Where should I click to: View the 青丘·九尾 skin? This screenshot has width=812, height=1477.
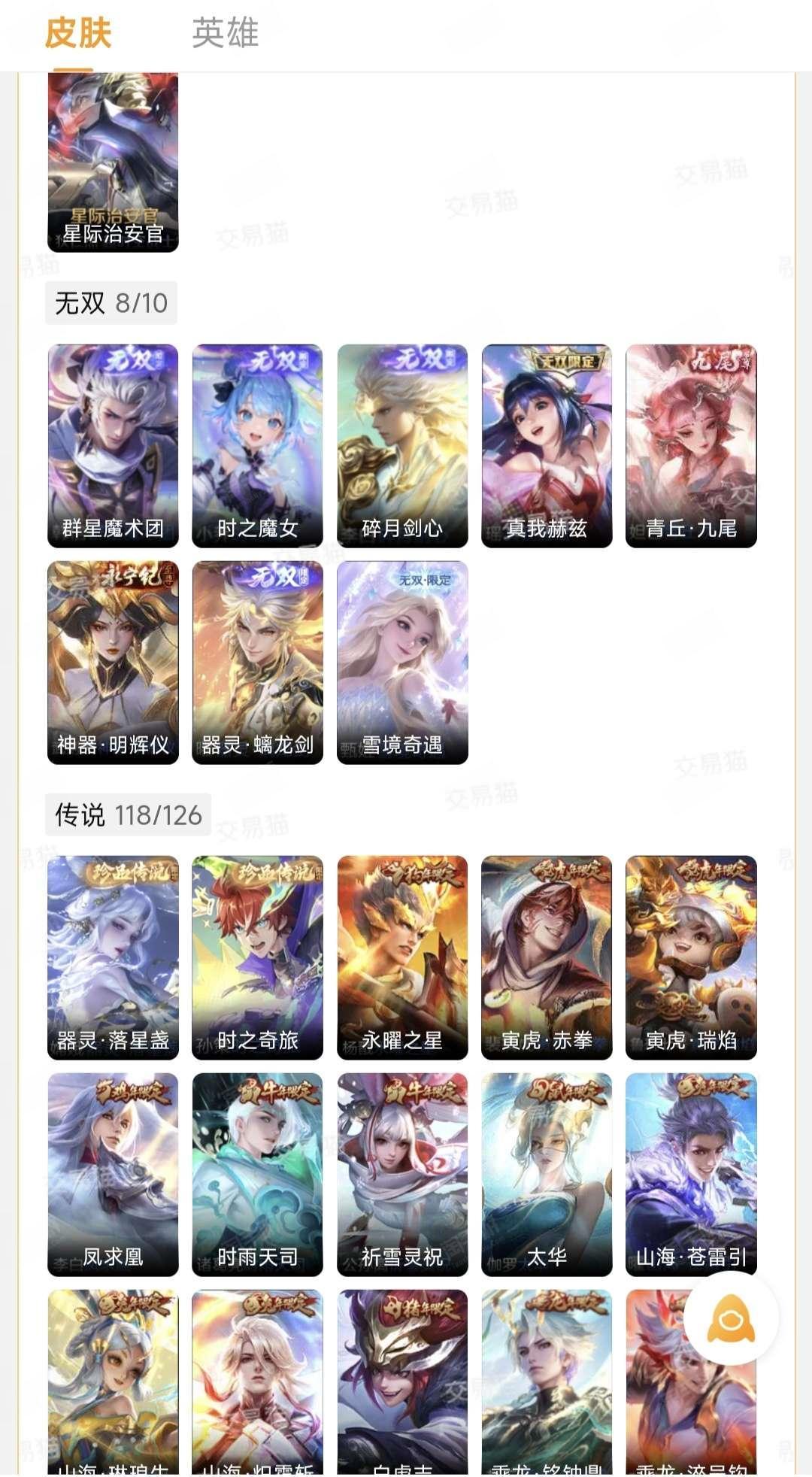coord(691,446)
